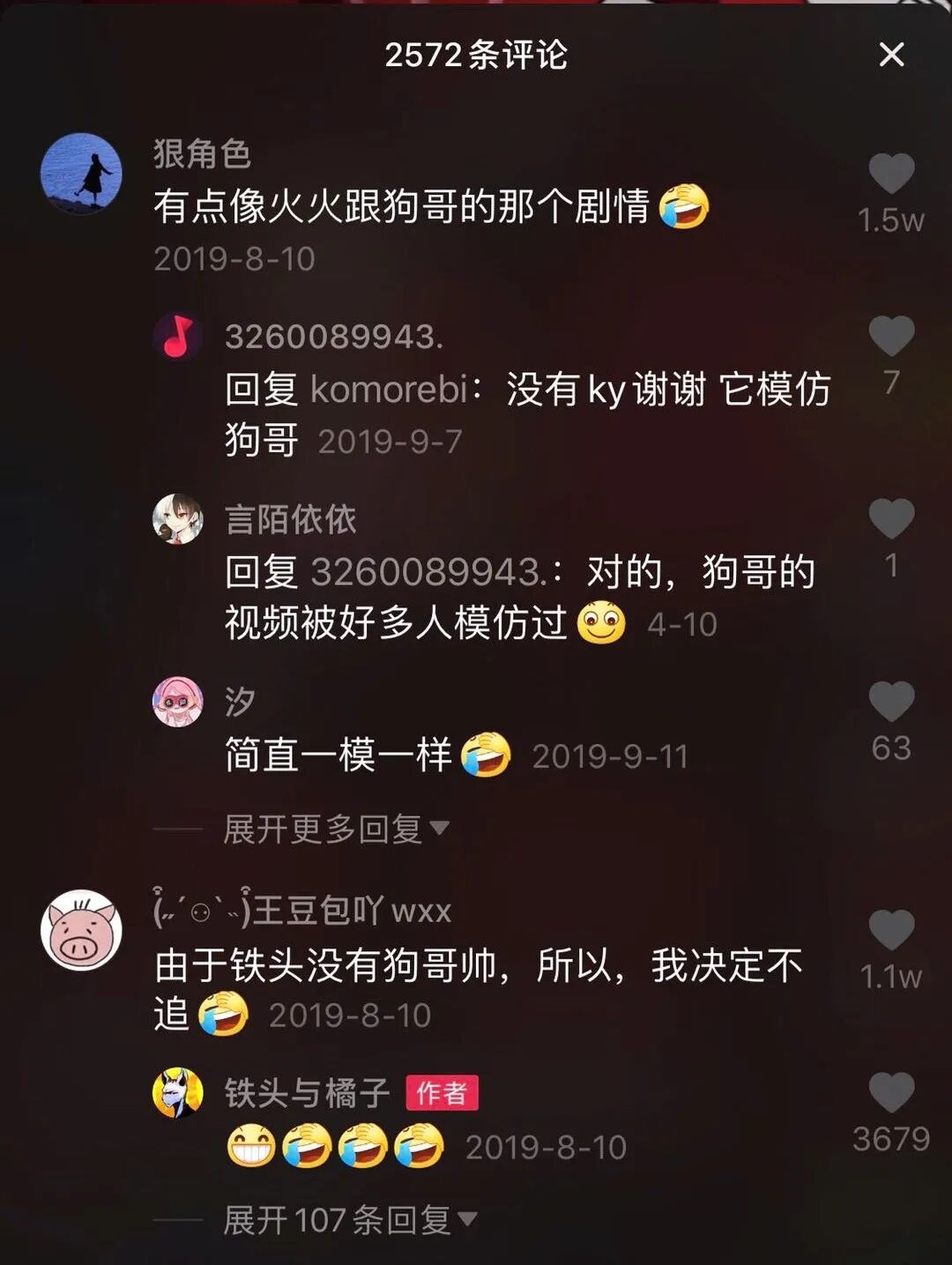Screen dimensions: 952x1265
Task: Like 言陌依依's reply
Action: pyautogui.click(x=891, y=518)
